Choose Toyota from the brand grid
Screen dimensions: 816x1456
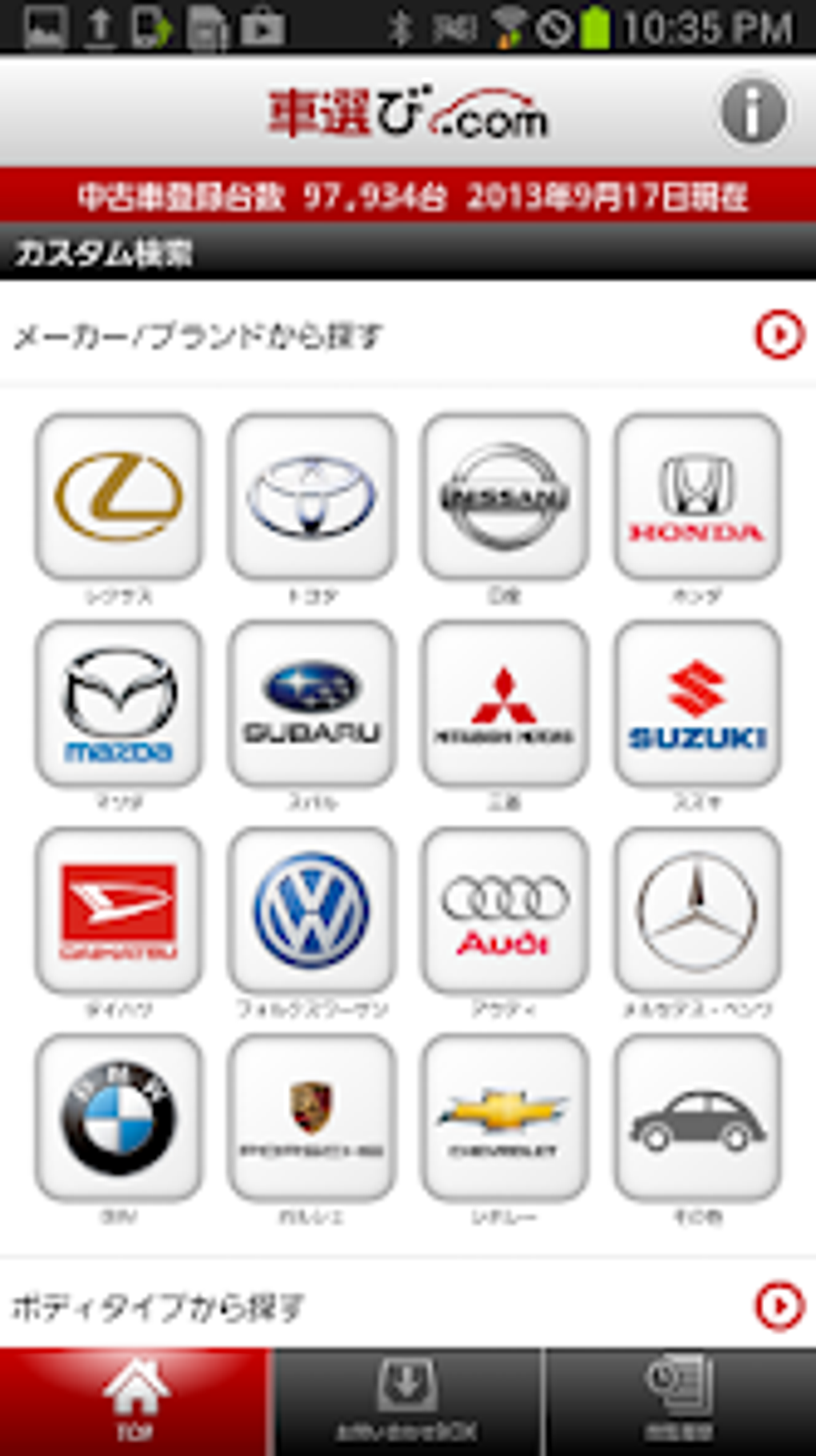tap(311, 495)
